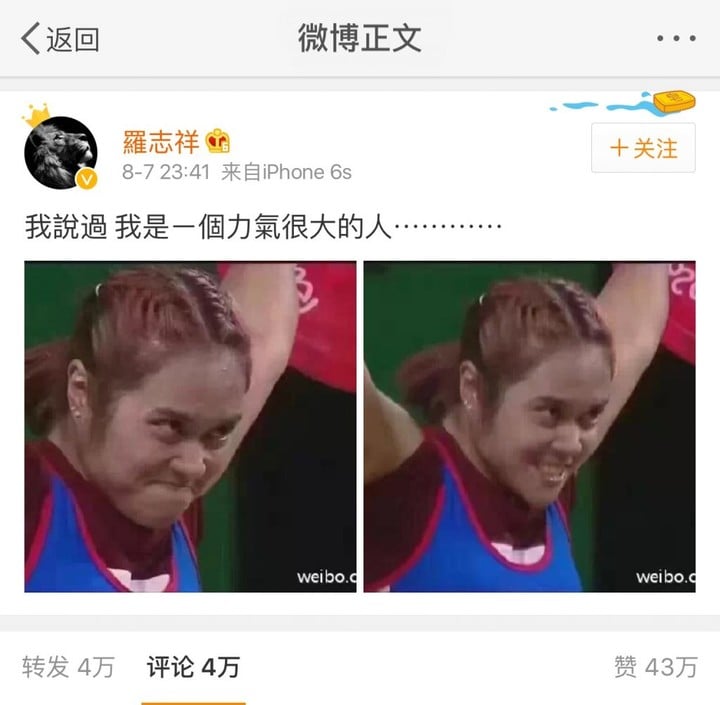
Task: View the second post image
Action: tap(529, 427)
